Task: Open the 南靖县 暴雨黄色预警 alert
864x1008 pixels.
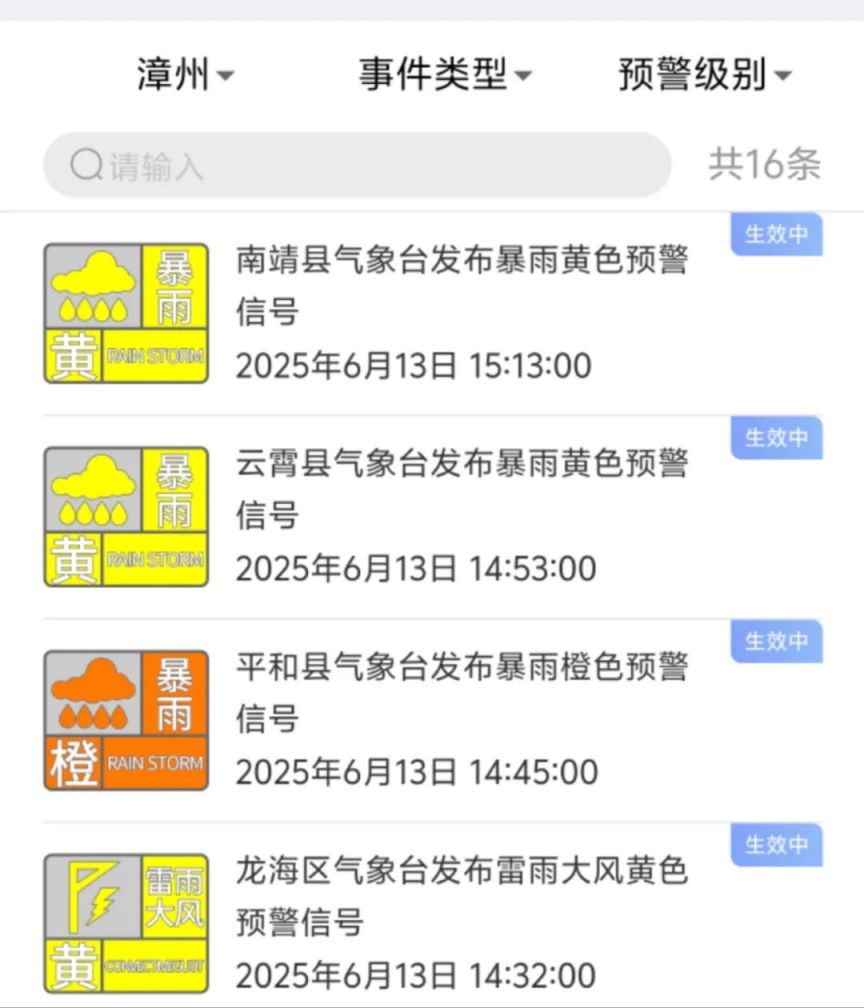Action: coord(461,313)
